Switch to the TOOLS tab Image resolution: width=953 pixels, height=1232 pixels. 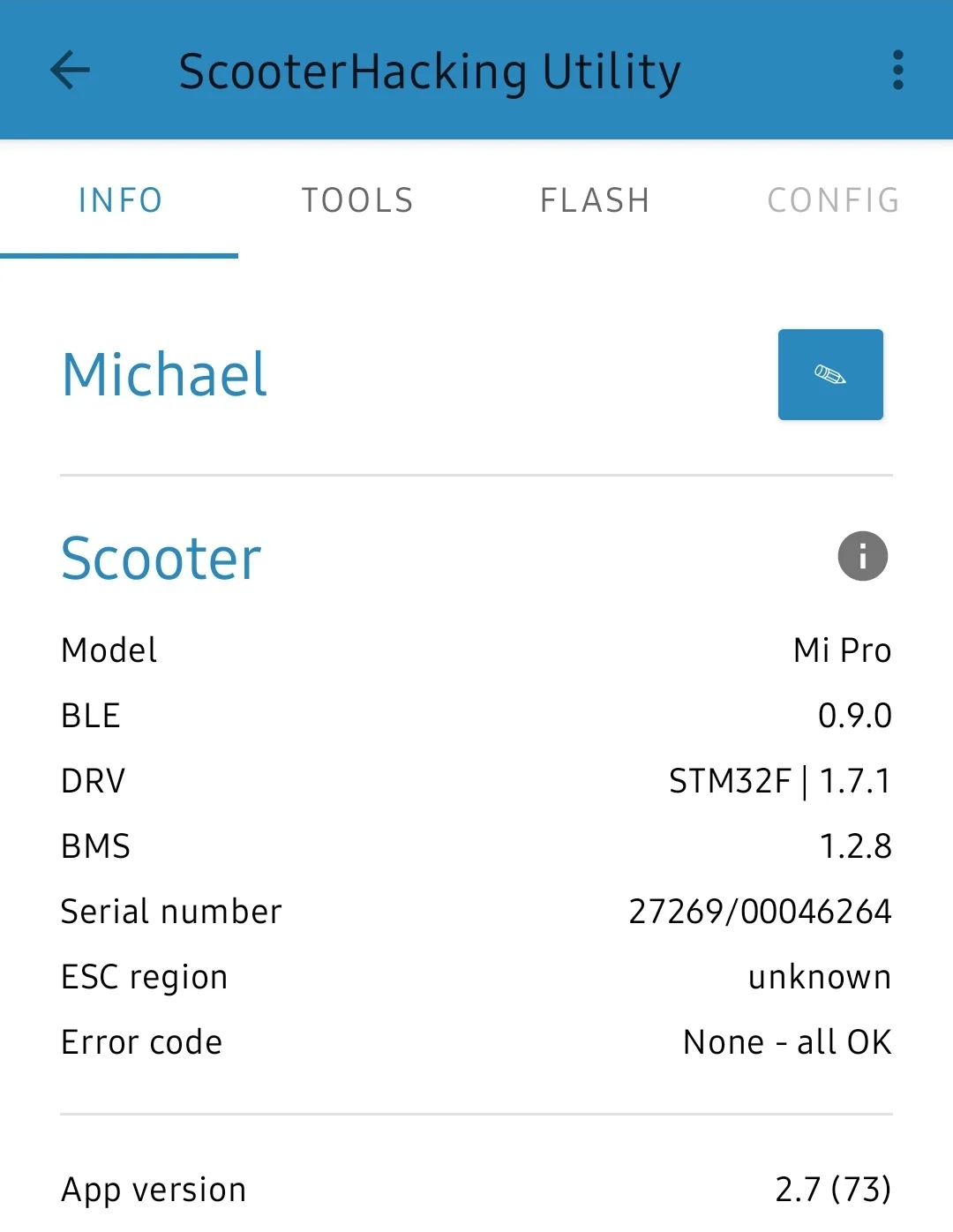[357, 200]
